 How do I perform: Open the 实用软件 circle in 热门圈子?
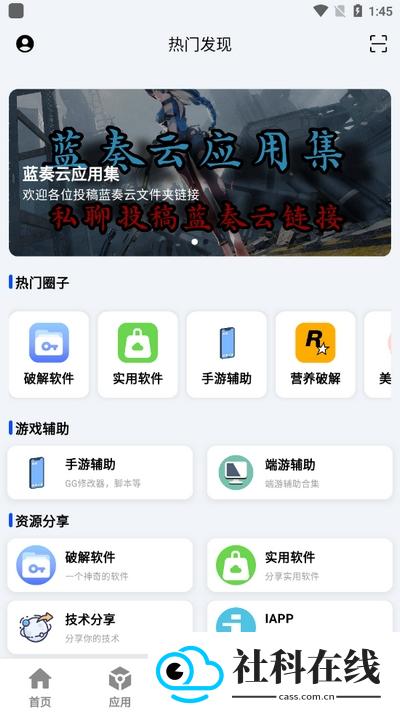(138, 354)
